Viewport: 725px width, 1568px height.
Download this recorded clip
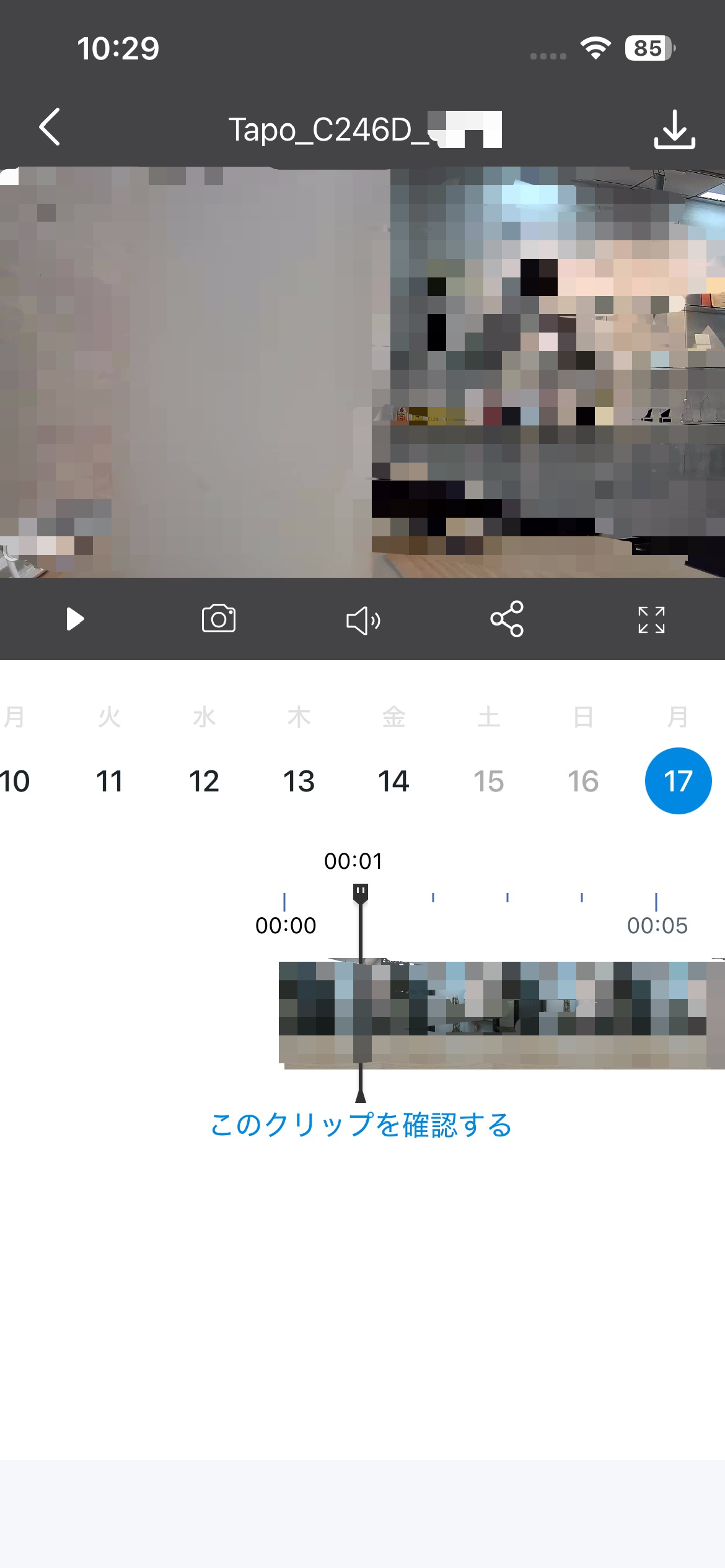tap(674, 129)
